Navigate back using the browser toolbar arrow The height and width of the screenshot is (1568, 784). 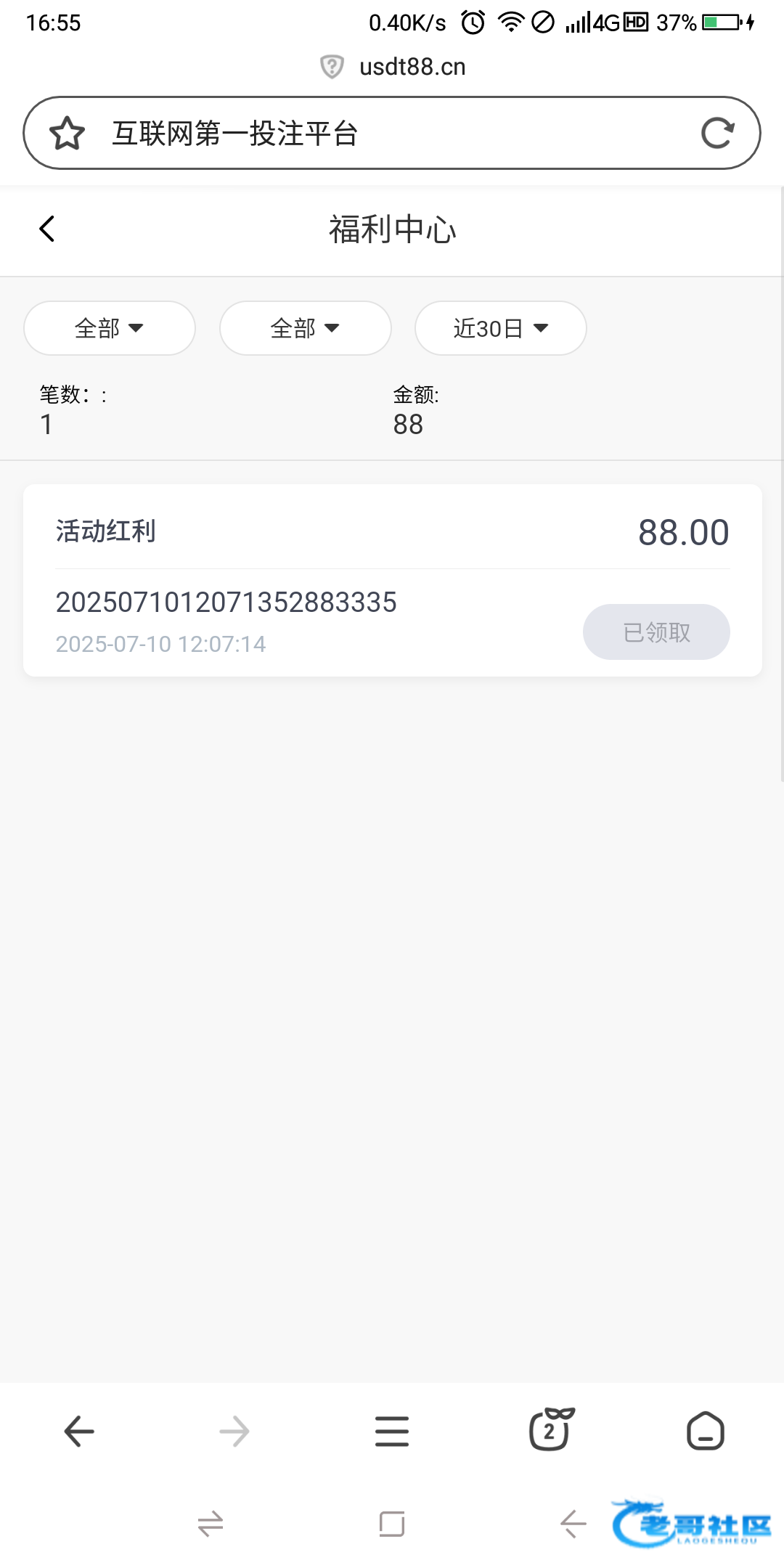coord(79,1432)
